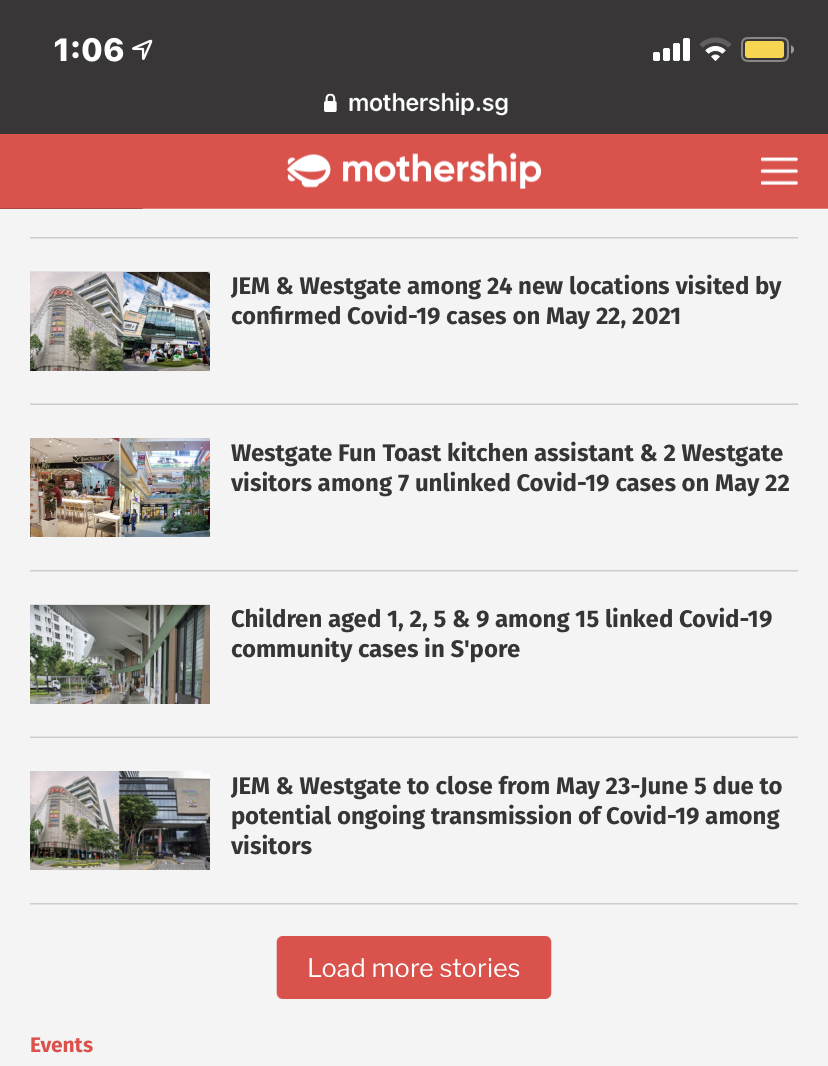
Task: Read the Westgate Fun Toast kitchen assistant story
Action: click(x=509, y=468)
